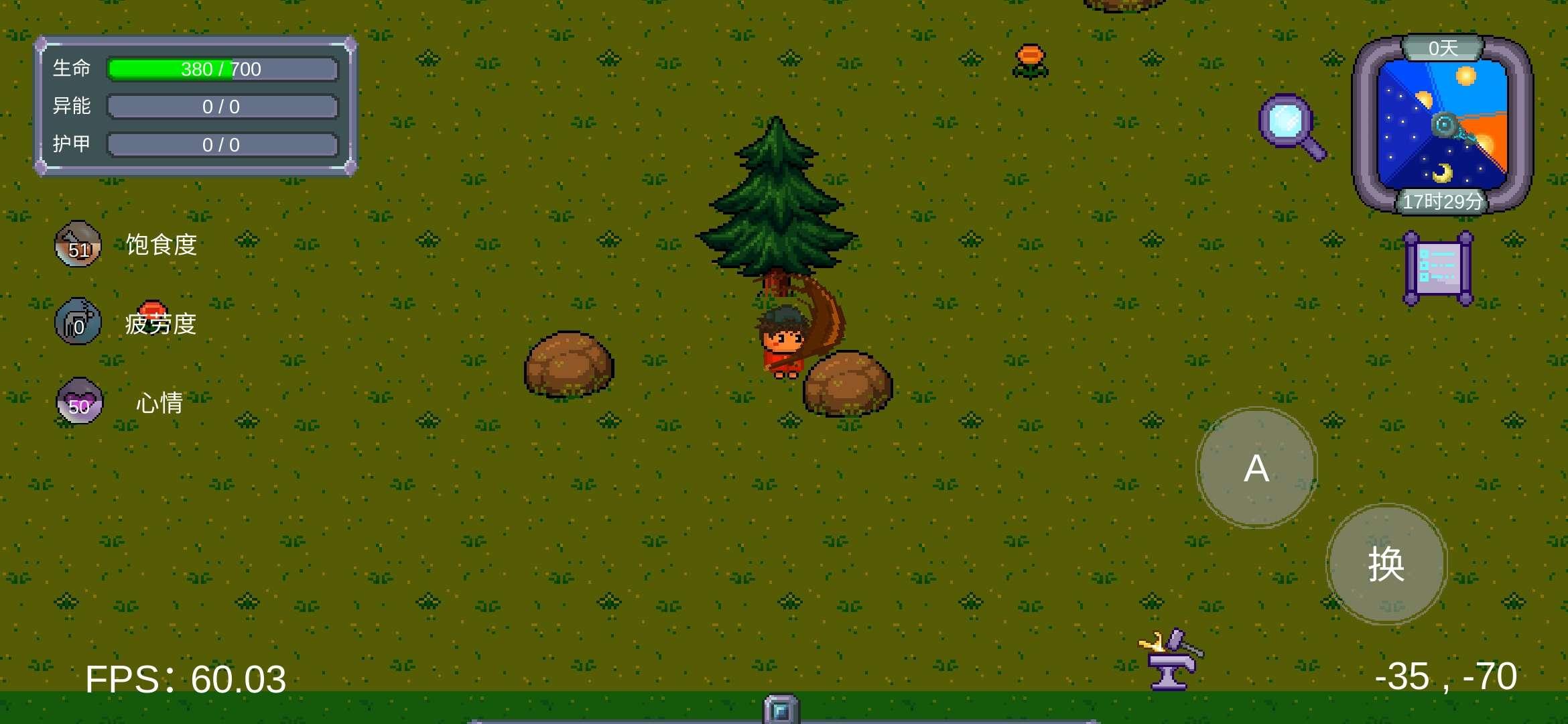
Task: Open the anvil crafting menu
Action: (x=1171, y=660)
